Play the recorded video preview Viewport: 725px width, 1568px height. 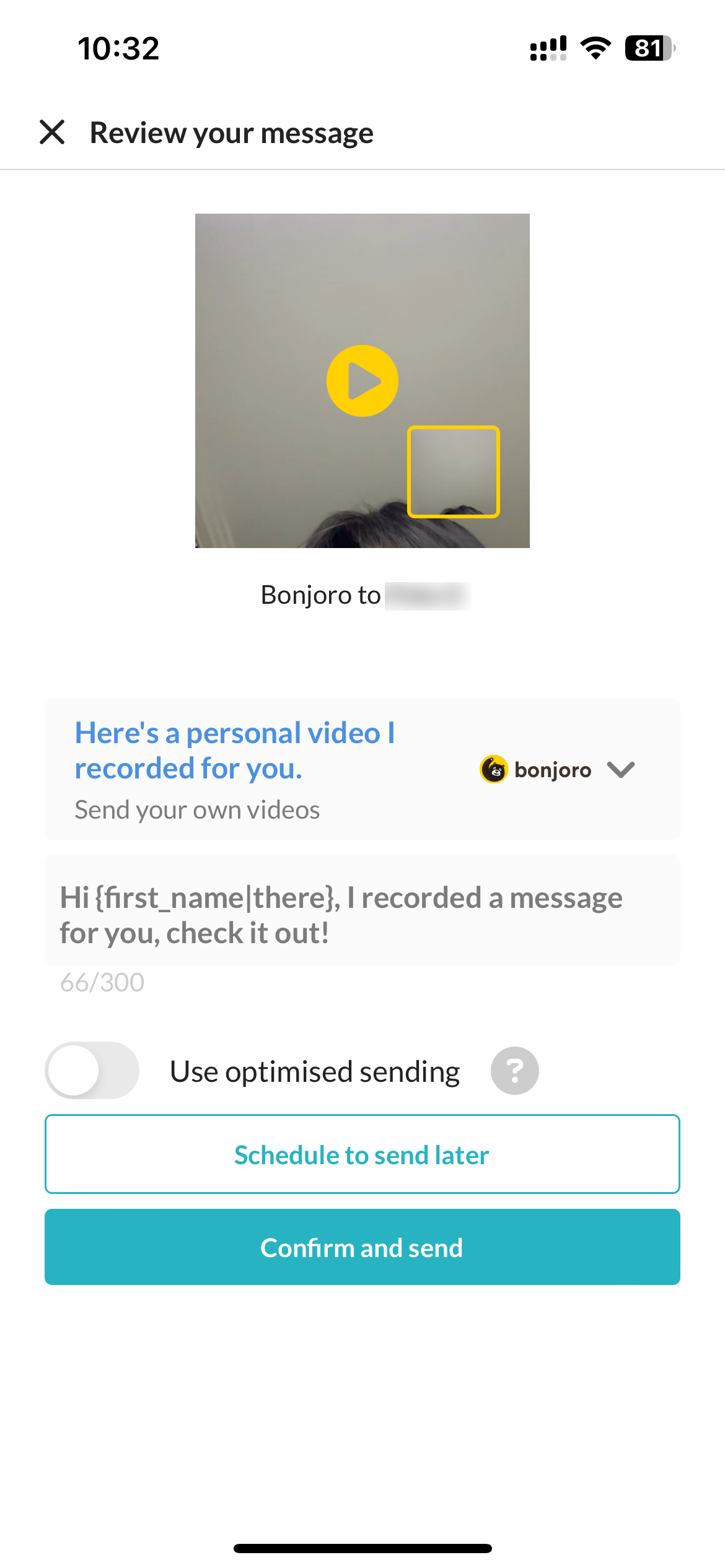coord(362,381)
